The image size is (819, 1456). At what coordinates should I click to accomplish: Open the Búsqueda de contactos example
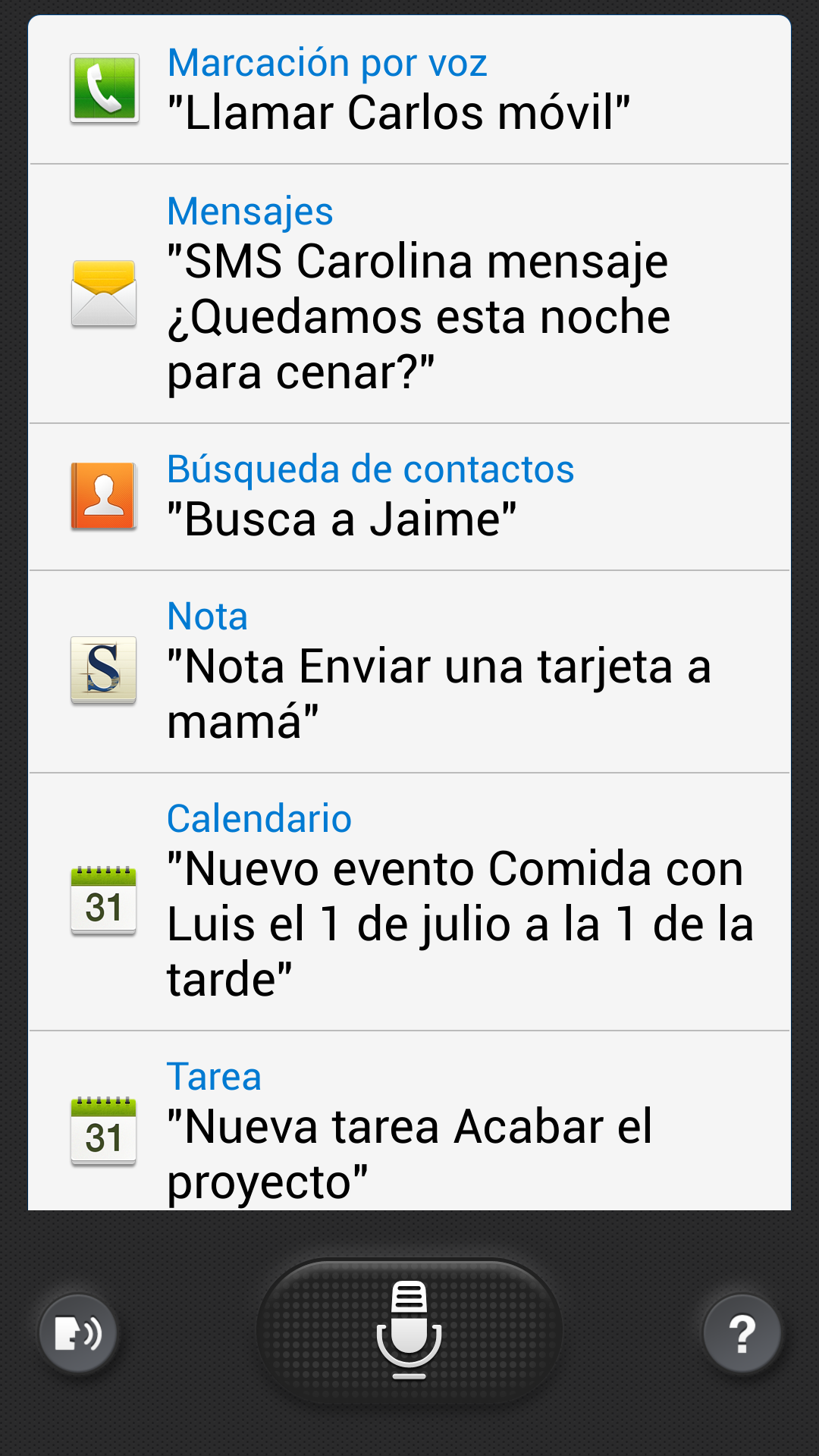click(x=409, y=497)
